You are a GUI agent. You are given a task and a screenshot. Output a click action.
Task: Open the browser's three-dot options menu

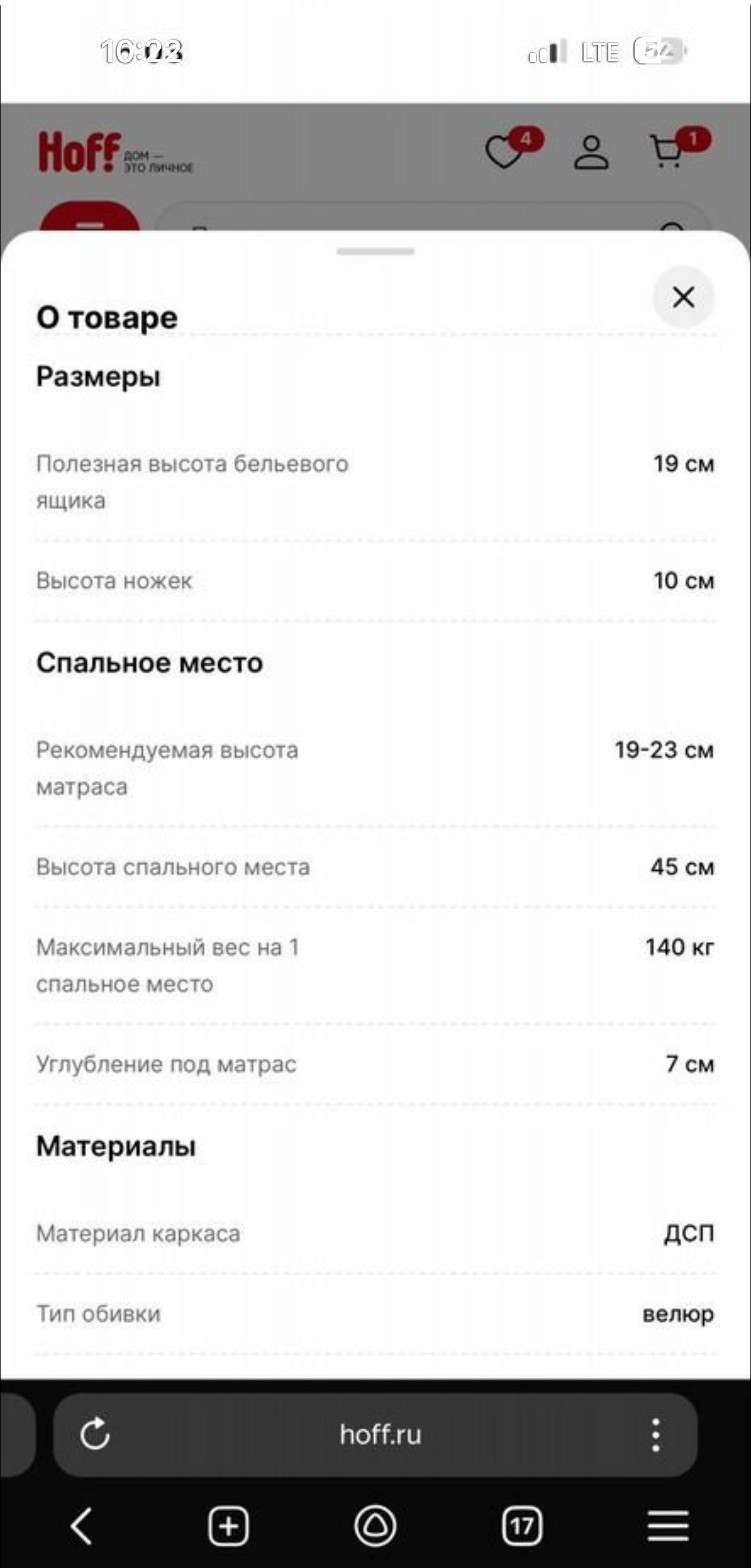[x=656, y=1435]
